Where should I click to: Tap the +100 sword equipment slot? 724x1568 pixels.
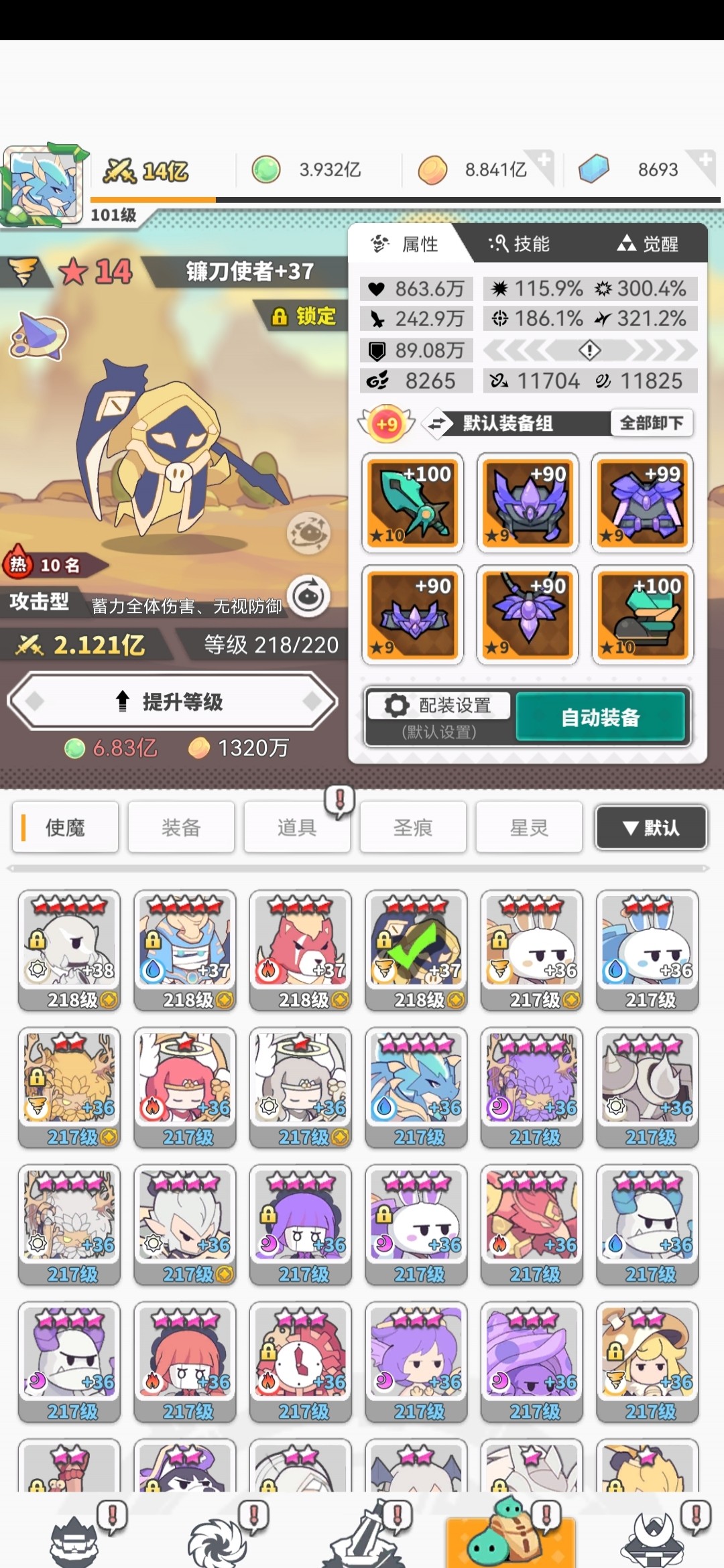coord(412,503)
